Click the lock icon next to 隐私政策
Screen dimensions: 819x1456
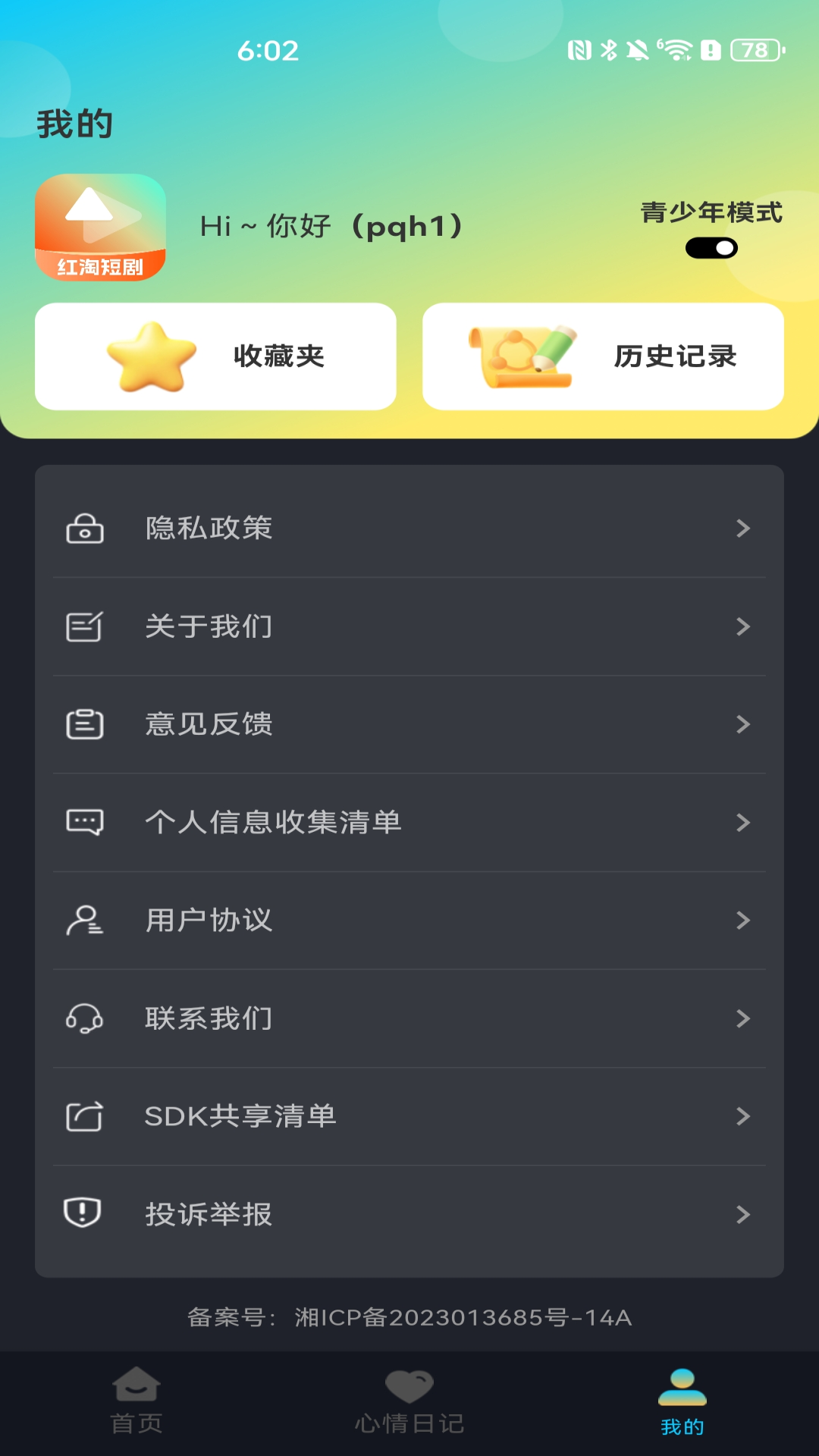(85, 529)
